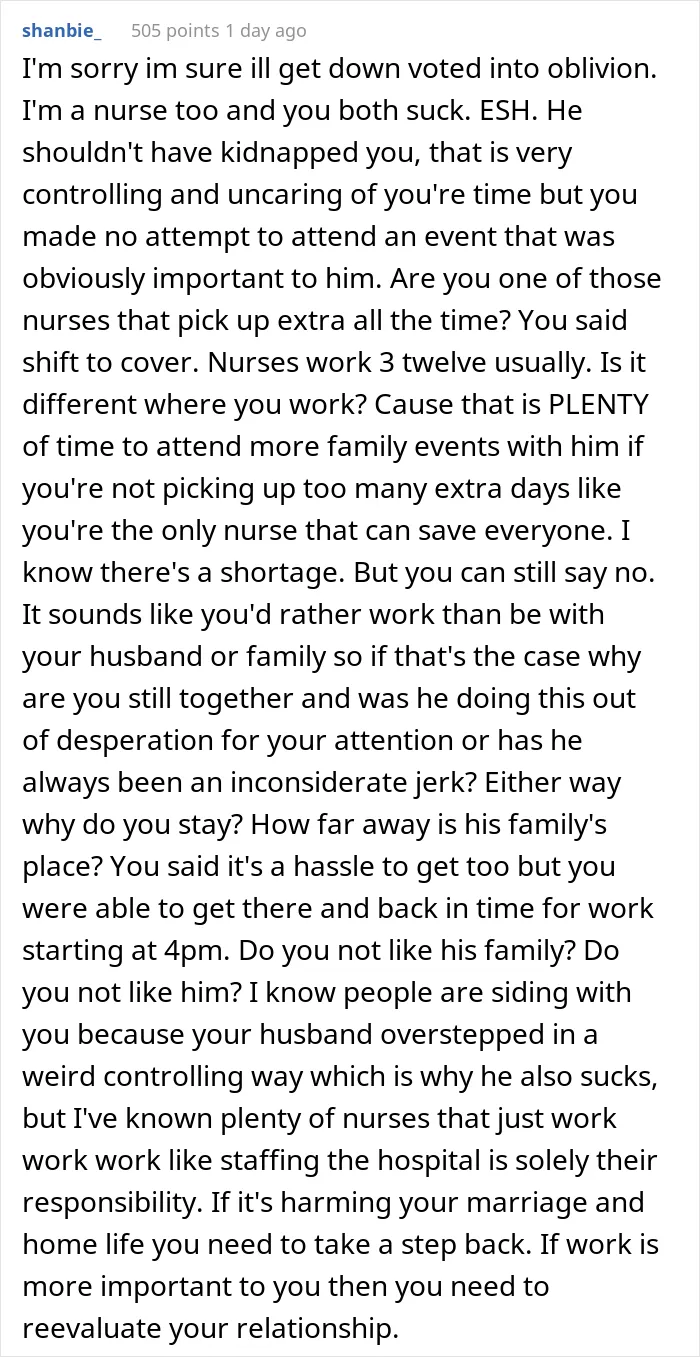The height and width of the screenshot is (1357, 700).
Task: Open shanbie_'s user profile
Action: (x=61, y=31)
